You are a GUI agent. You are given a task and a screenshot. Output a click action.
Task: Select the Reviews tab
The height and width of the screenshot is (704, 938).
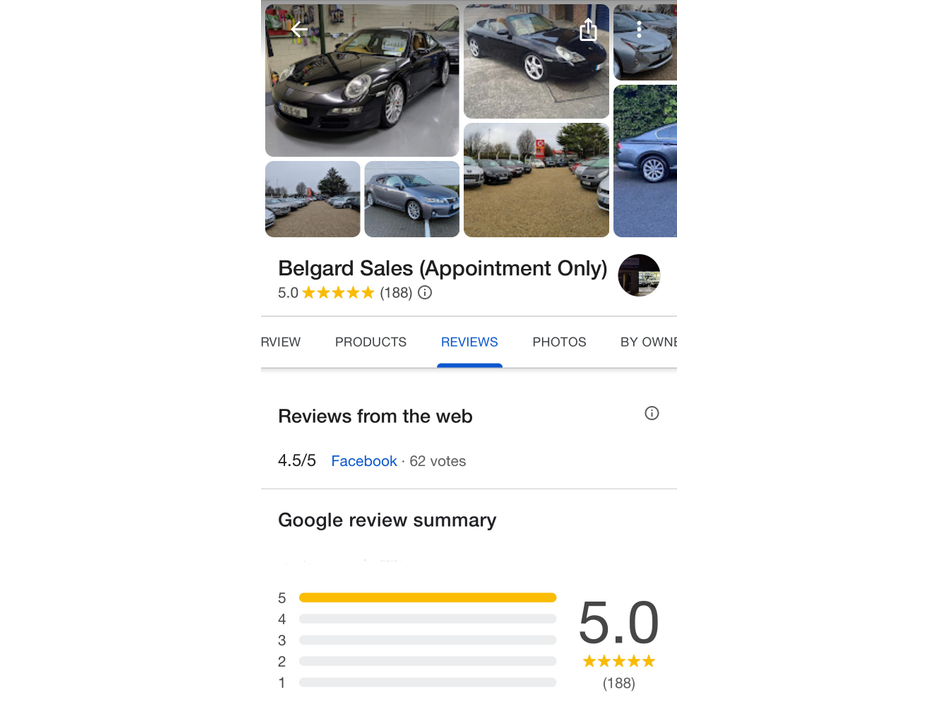(469, 342)
